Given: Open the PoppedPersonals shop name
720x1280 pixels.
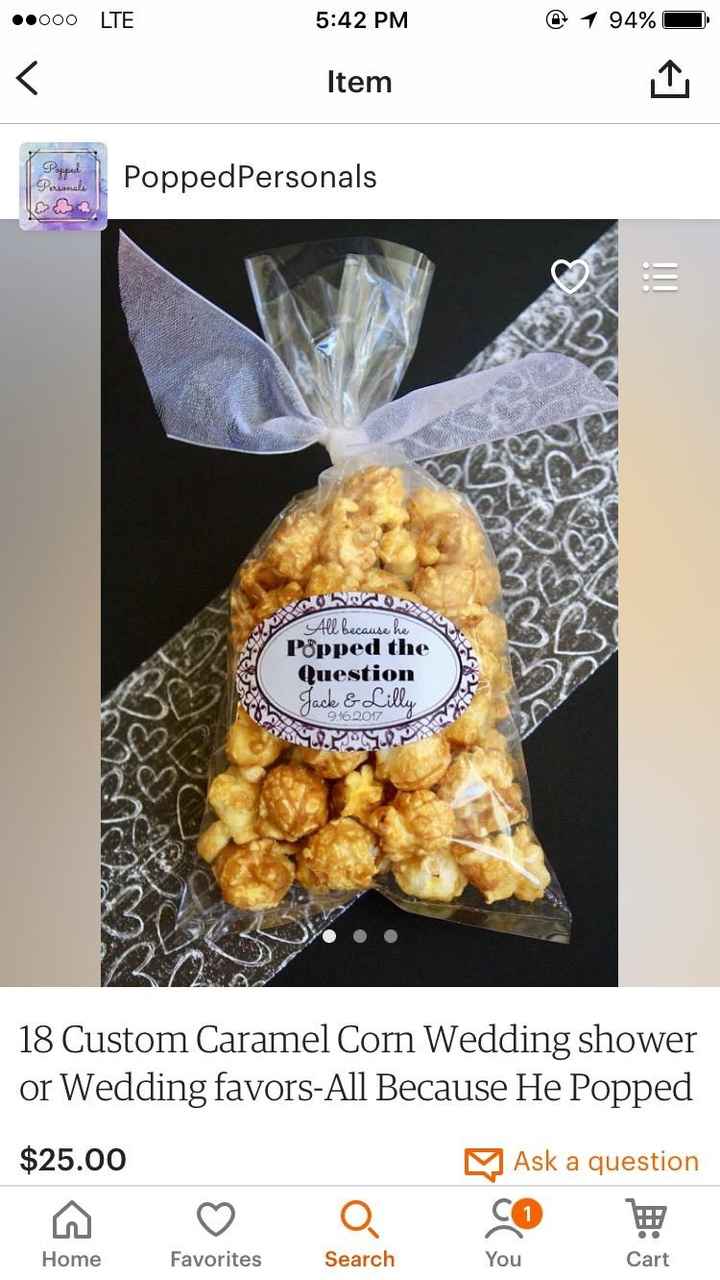Looking at the screenshot, I should pos(249,177).
